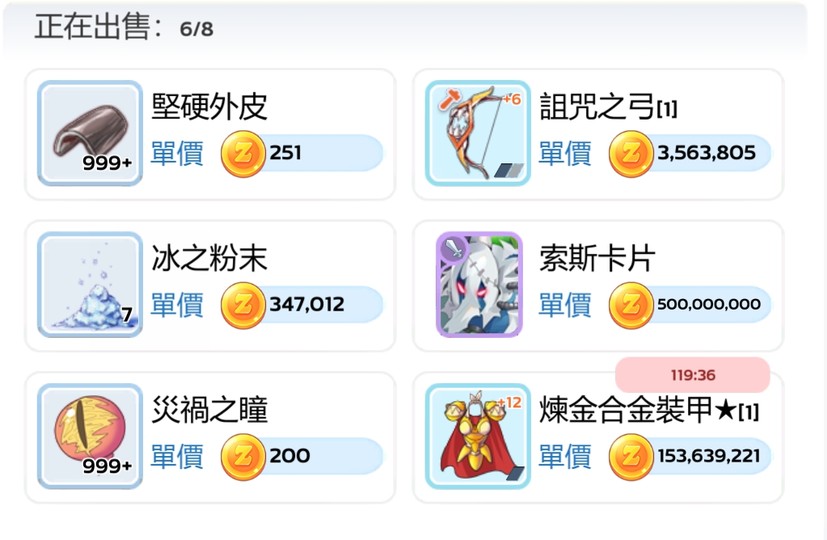Select the 詛咒之弓 listing card
Screen dimensions: 827x540
click(598, 134)
